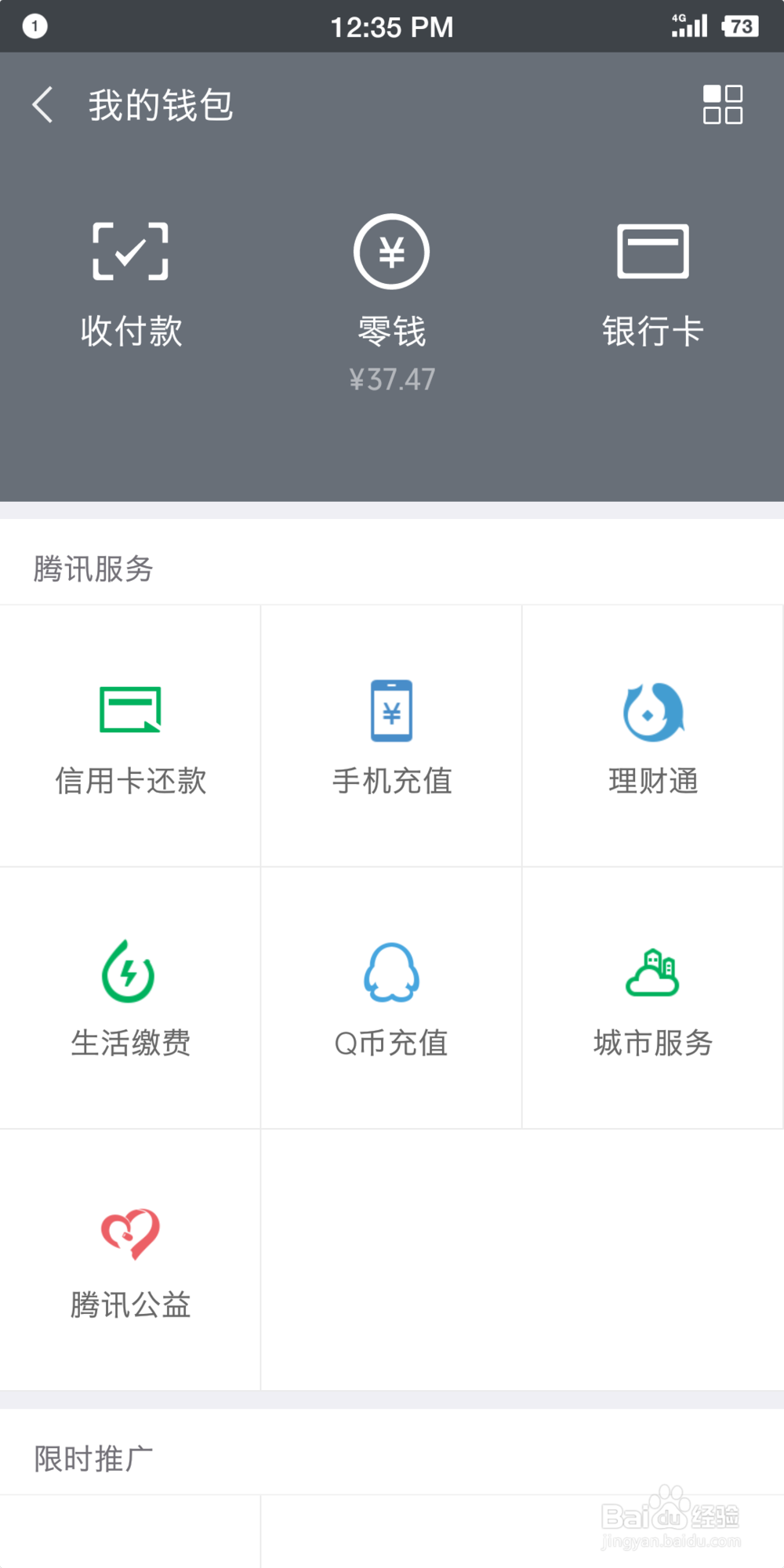Image resolution: width=784 pixels, height=1568 pixels.
Task: Tap the back arrow to leave wallet
Action: coord(42,104)
